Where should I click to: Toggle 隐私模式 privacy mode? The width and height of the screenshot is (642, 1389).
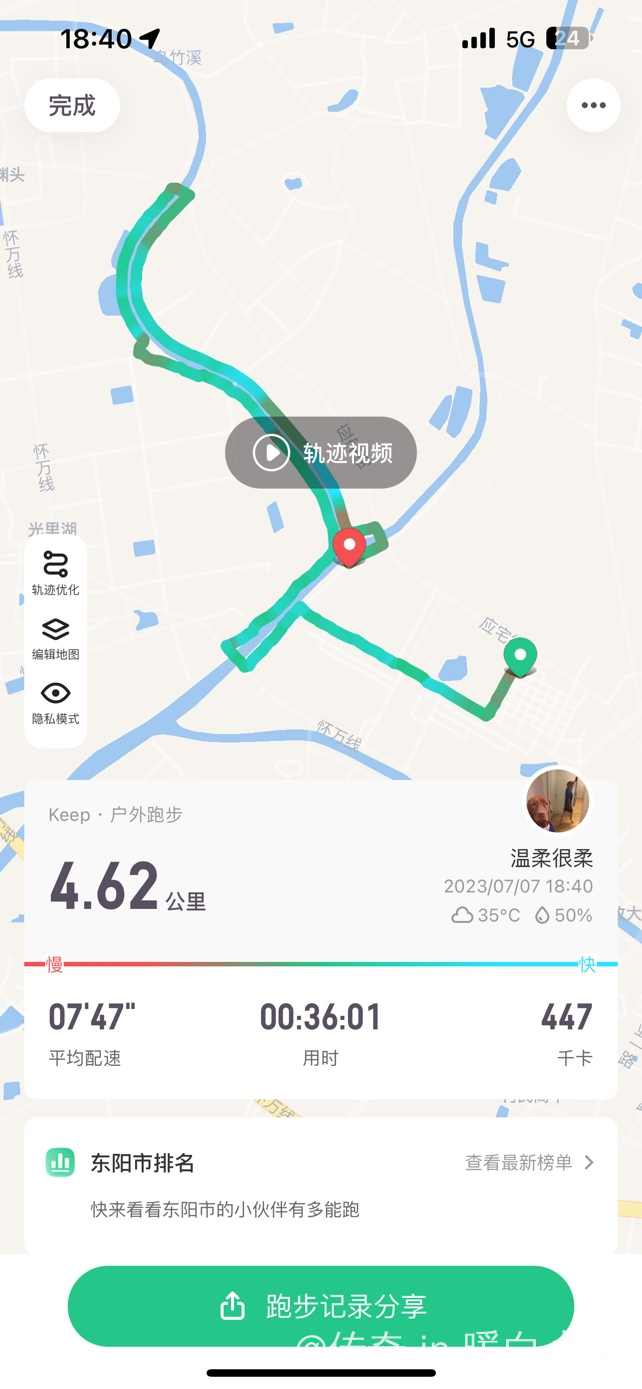click(55, 702)
